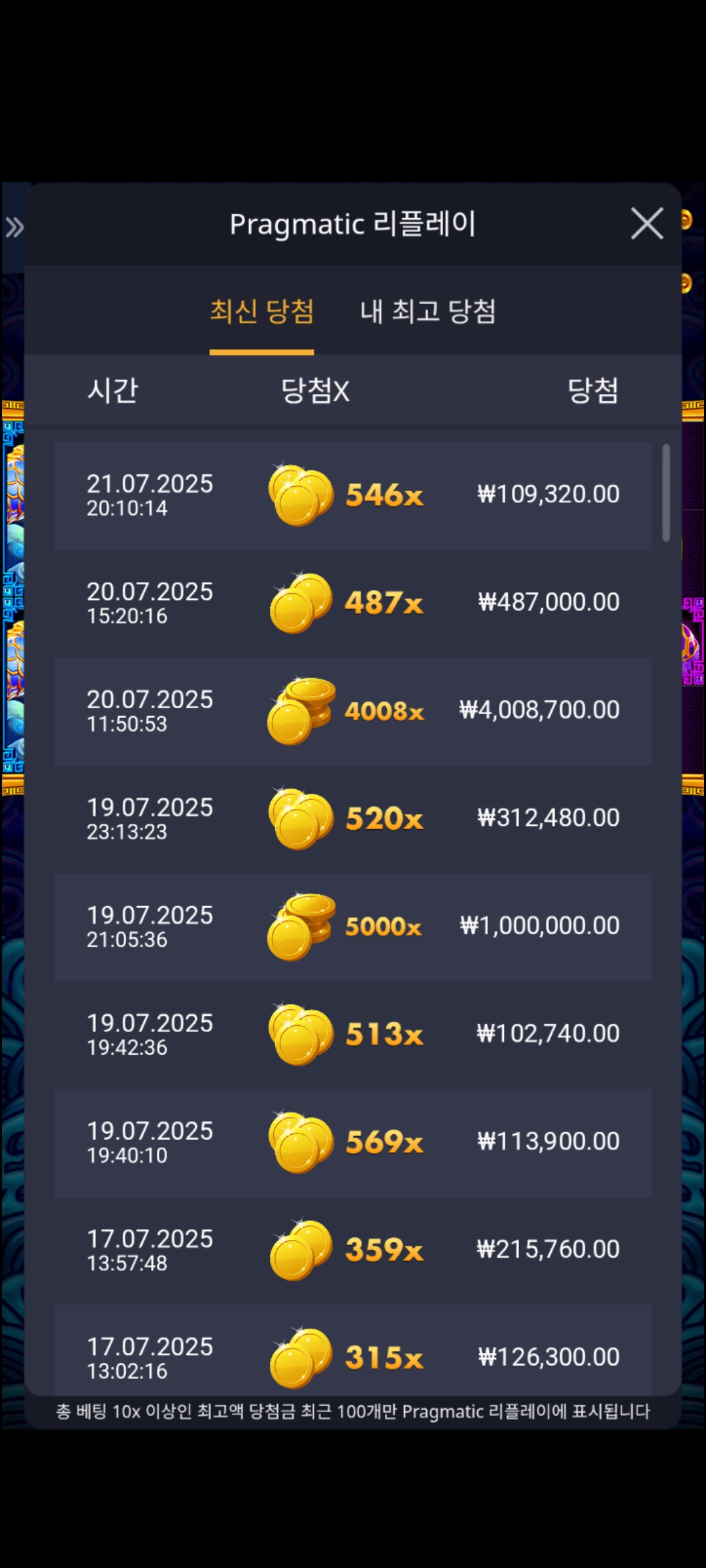
Task: Open the 546x replay from 21.07.2025
Action: coord(352,495)
